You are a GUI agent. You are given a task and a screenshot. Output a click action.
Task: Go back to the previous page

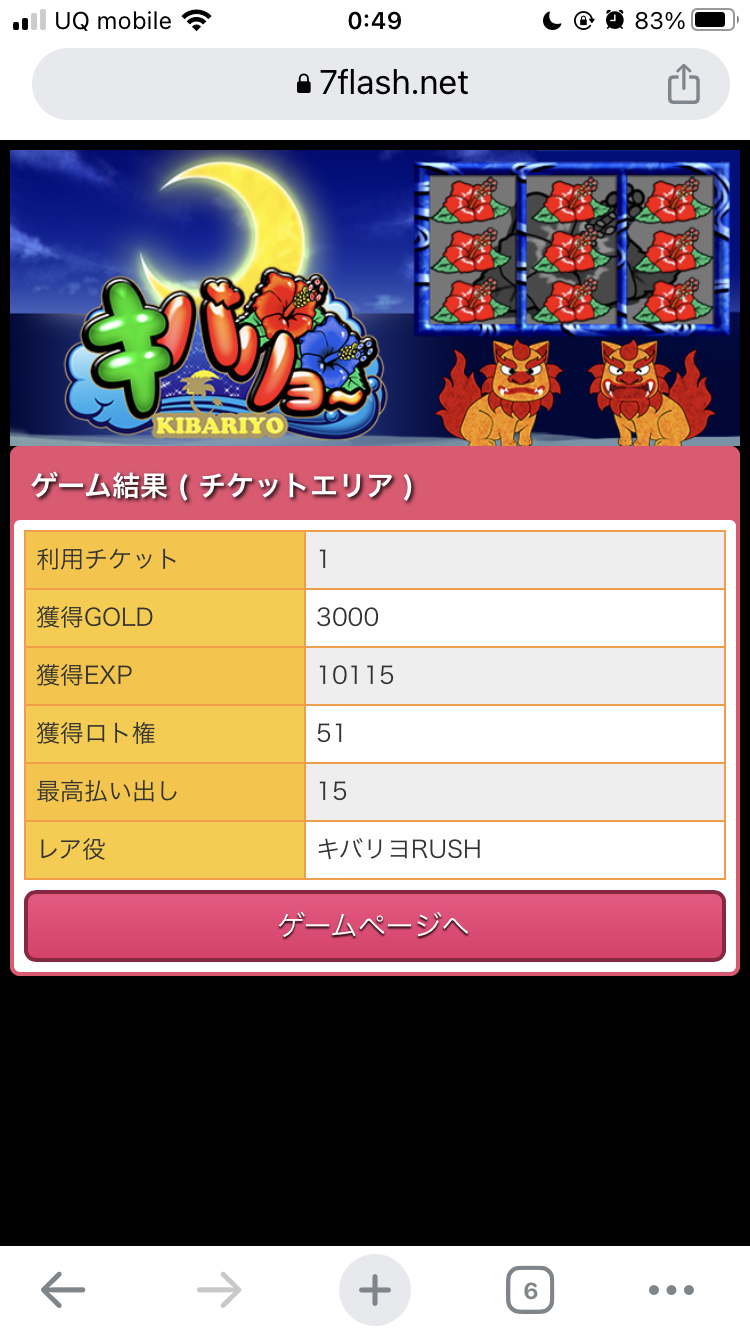pyautogui.click(x=63, y=1290)
